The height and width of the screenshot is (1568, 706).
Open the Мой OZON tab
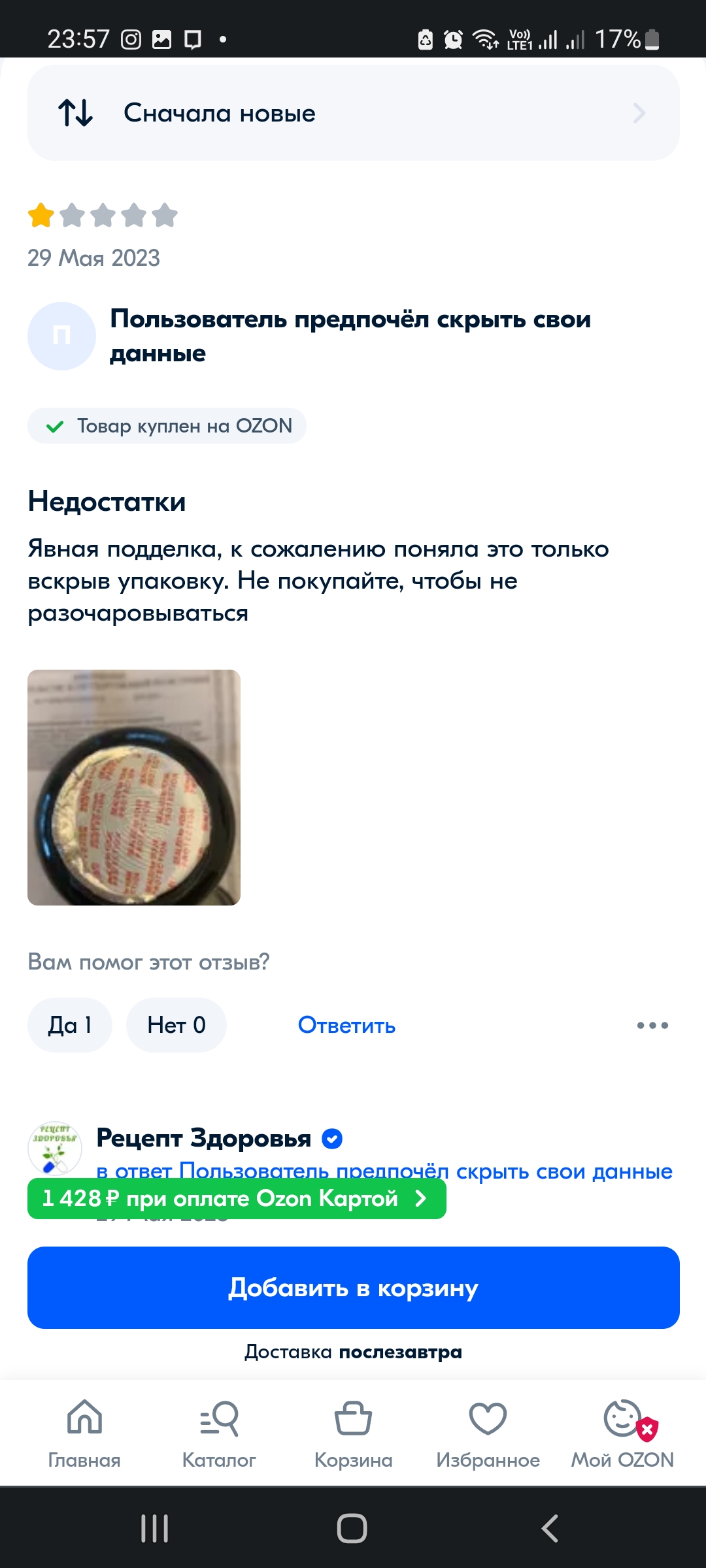(x=622, y=1434)
